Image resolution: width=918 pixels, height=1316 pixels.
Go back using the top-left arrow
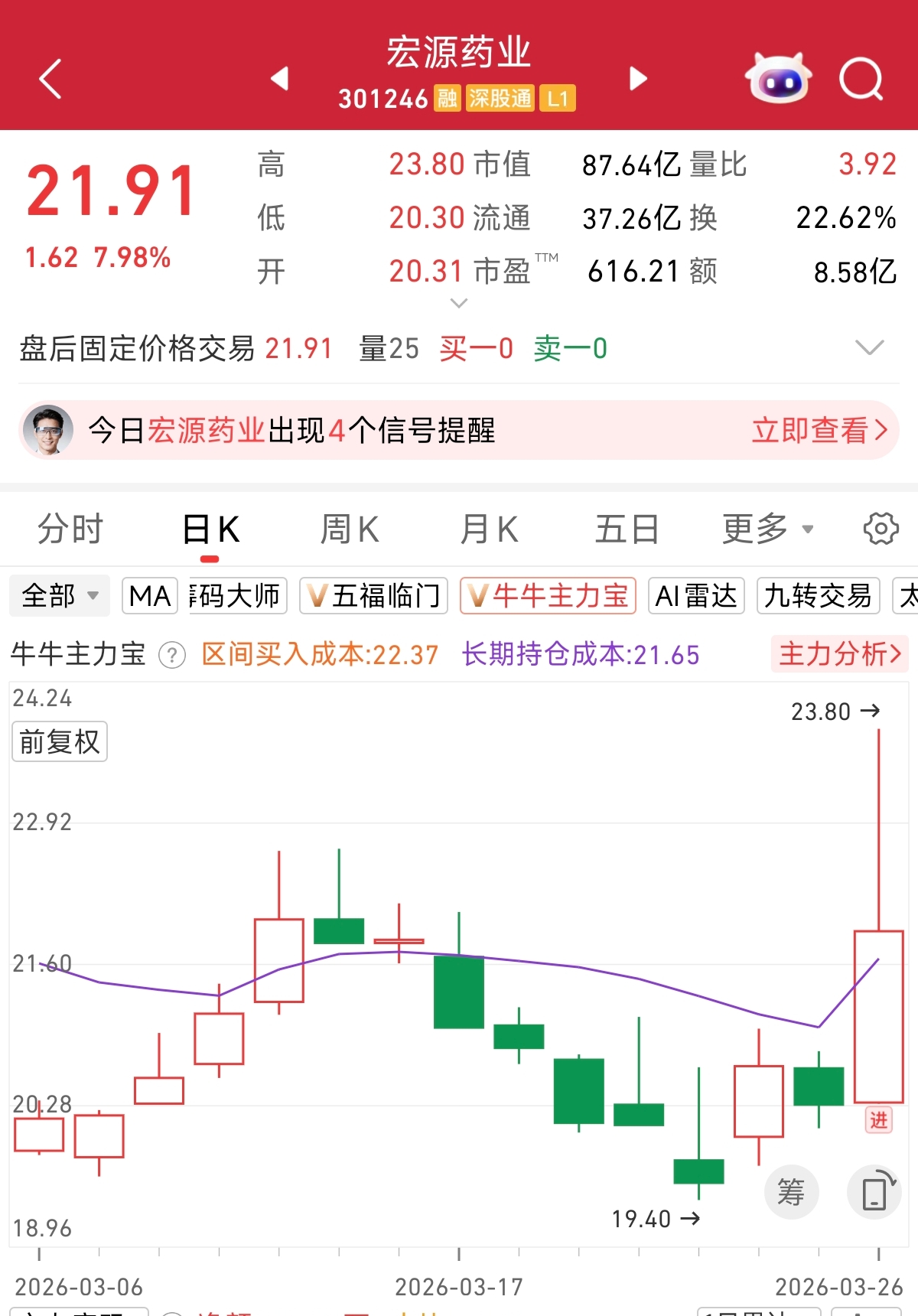pyautogui.click(x=50, y=79)
